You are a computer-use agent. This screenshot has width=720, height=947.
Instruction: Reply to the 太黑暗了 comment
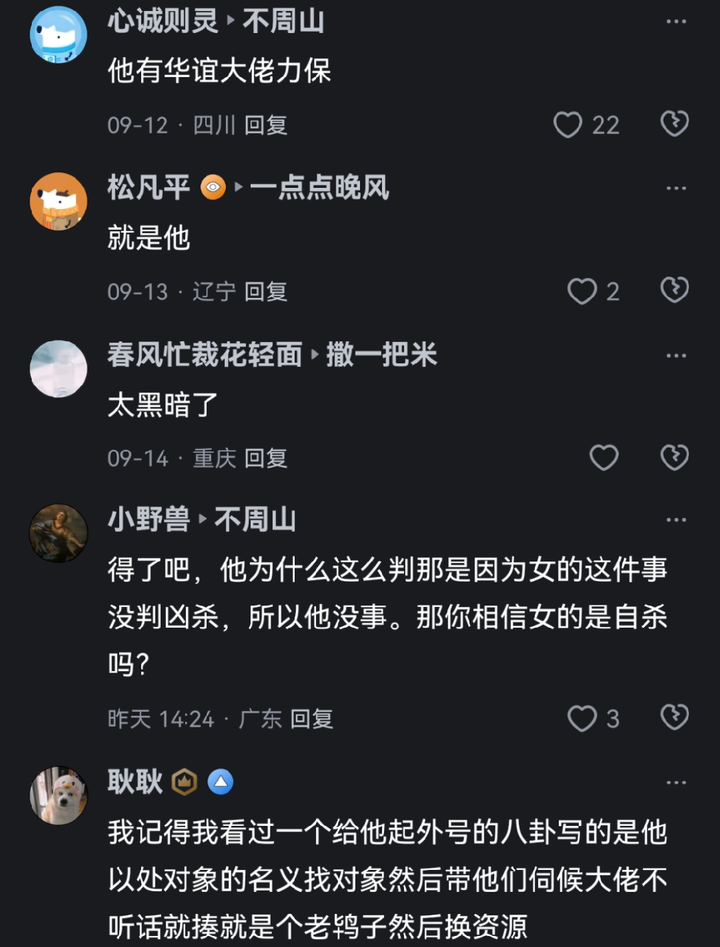pos(266,458)
